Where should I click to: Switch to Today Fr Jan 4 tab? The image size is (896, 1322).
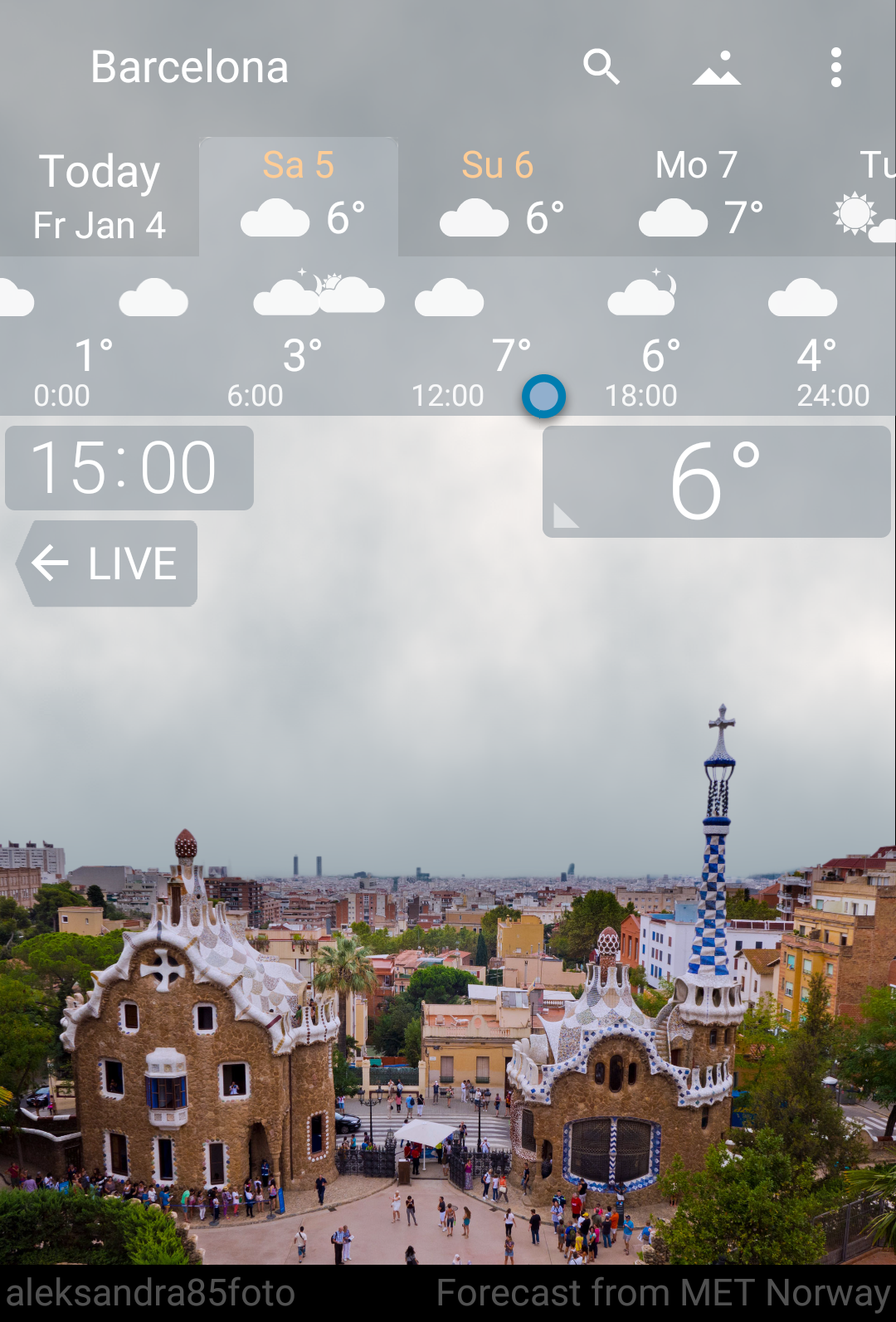[x=100, y=197]
